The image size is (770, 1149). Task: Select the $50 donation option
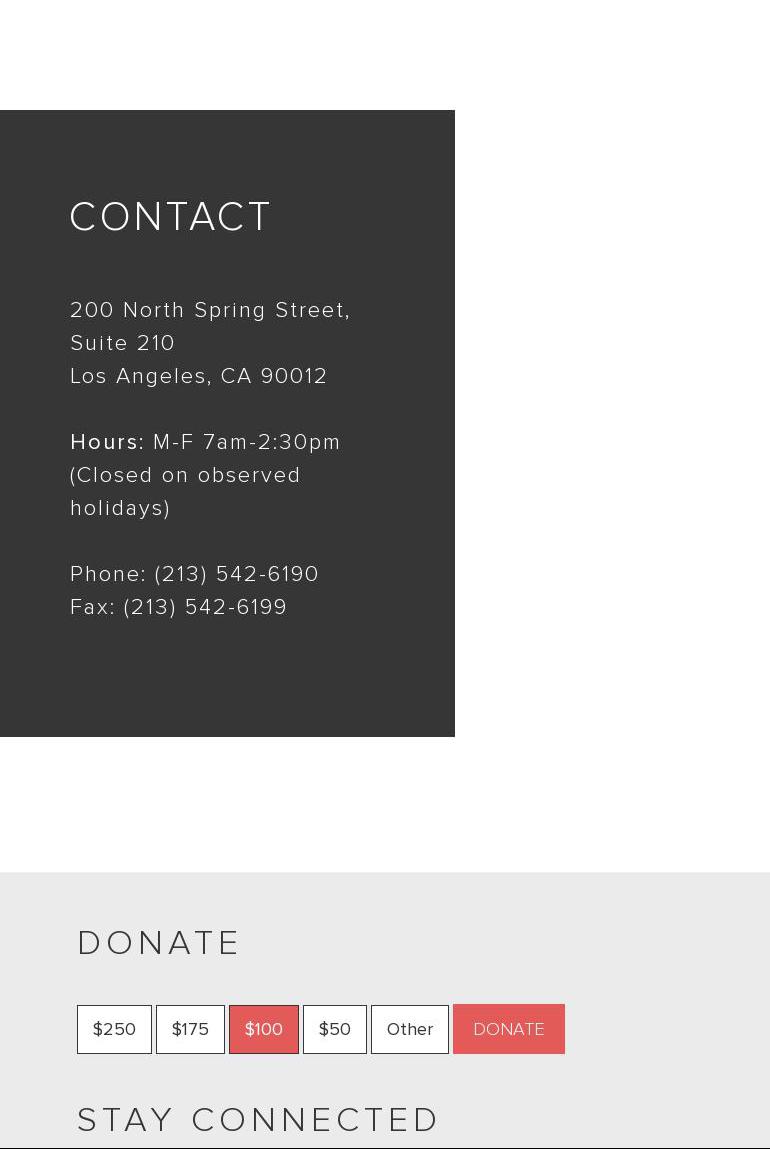tap(335, 1029)
